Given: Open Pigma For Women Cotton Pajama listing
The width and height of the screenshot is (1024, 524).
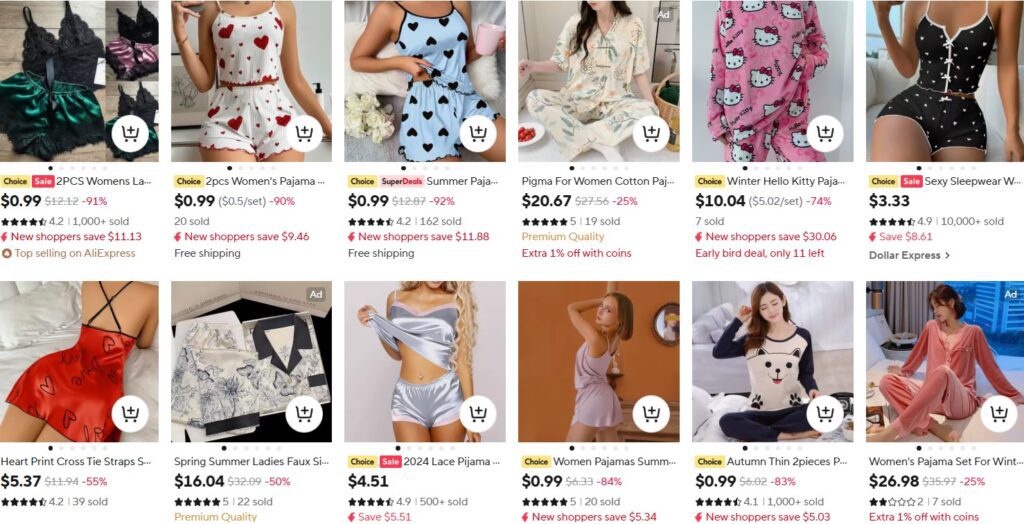Looking at the screenshot, I should click(x=597, y=182).
